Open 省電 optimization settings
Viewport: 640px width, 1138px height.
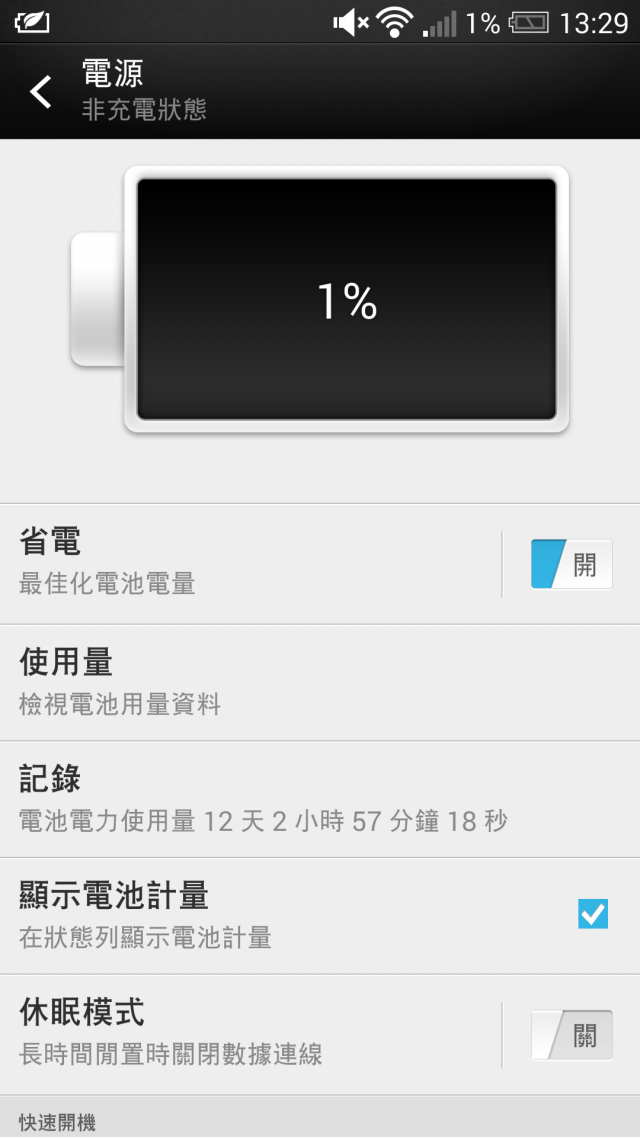(x=250, y=564)
